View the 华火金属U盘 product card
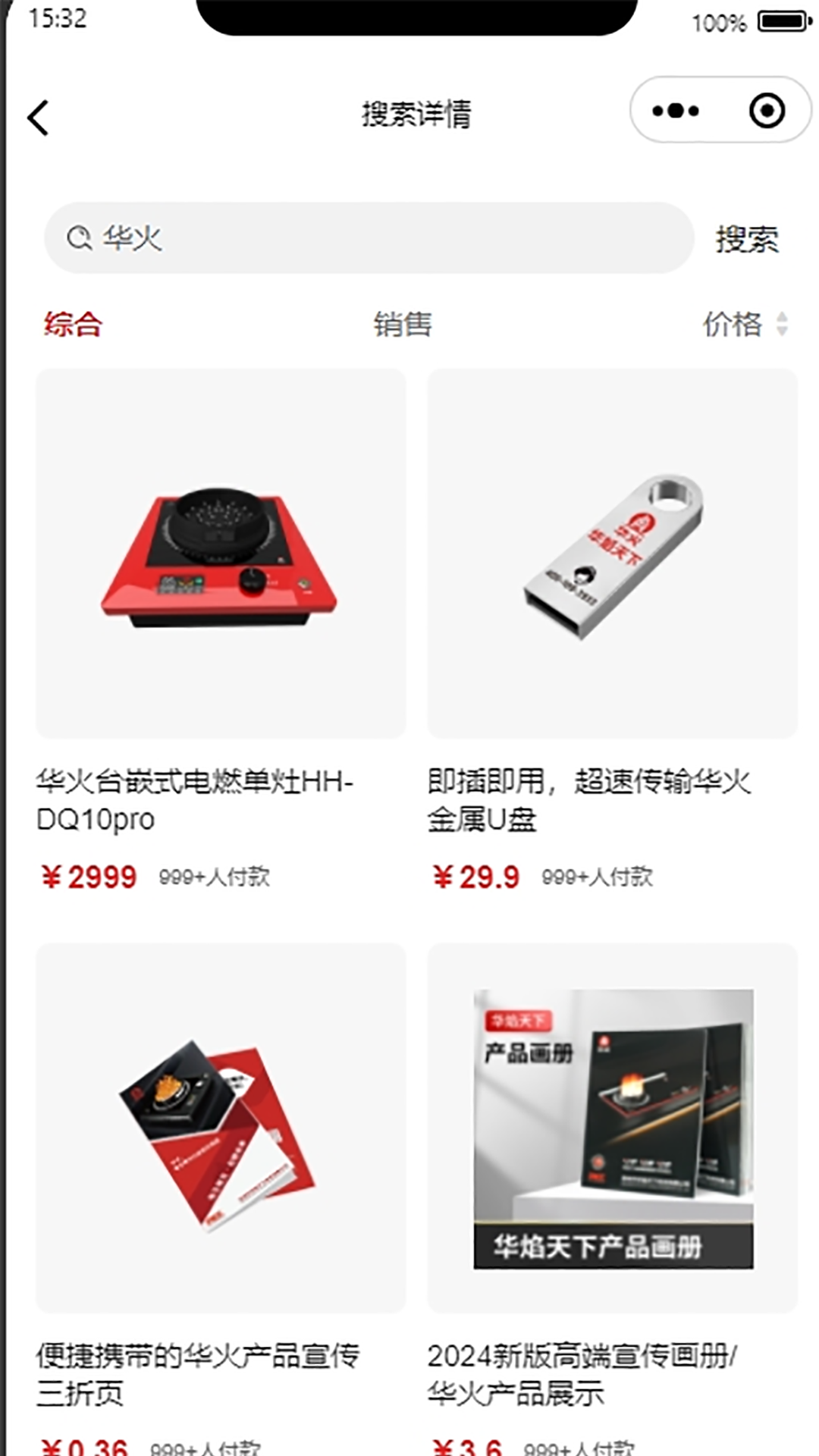The image size is (819, 1456). point(612,554)
